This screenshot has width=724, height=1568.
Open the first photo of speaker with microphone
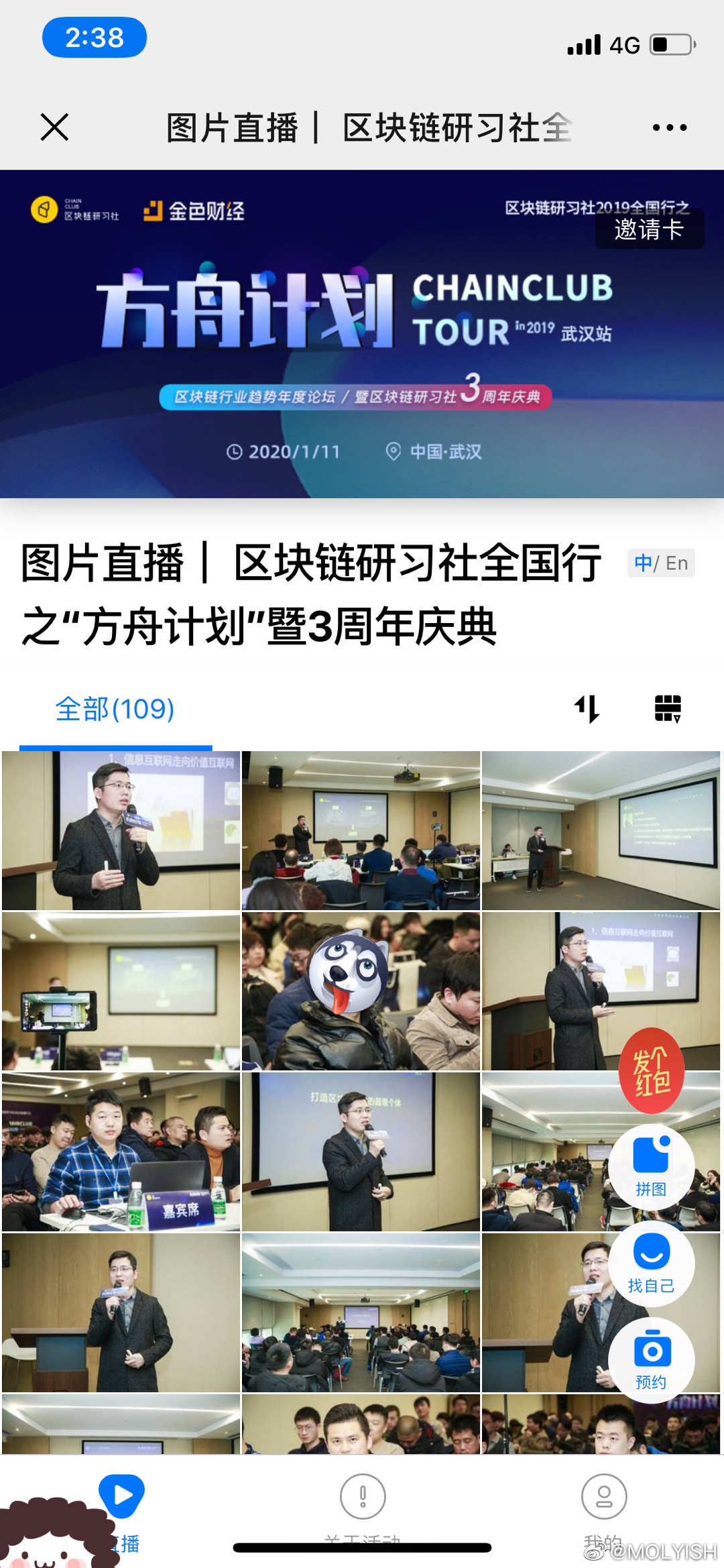[x=121, y=830]
